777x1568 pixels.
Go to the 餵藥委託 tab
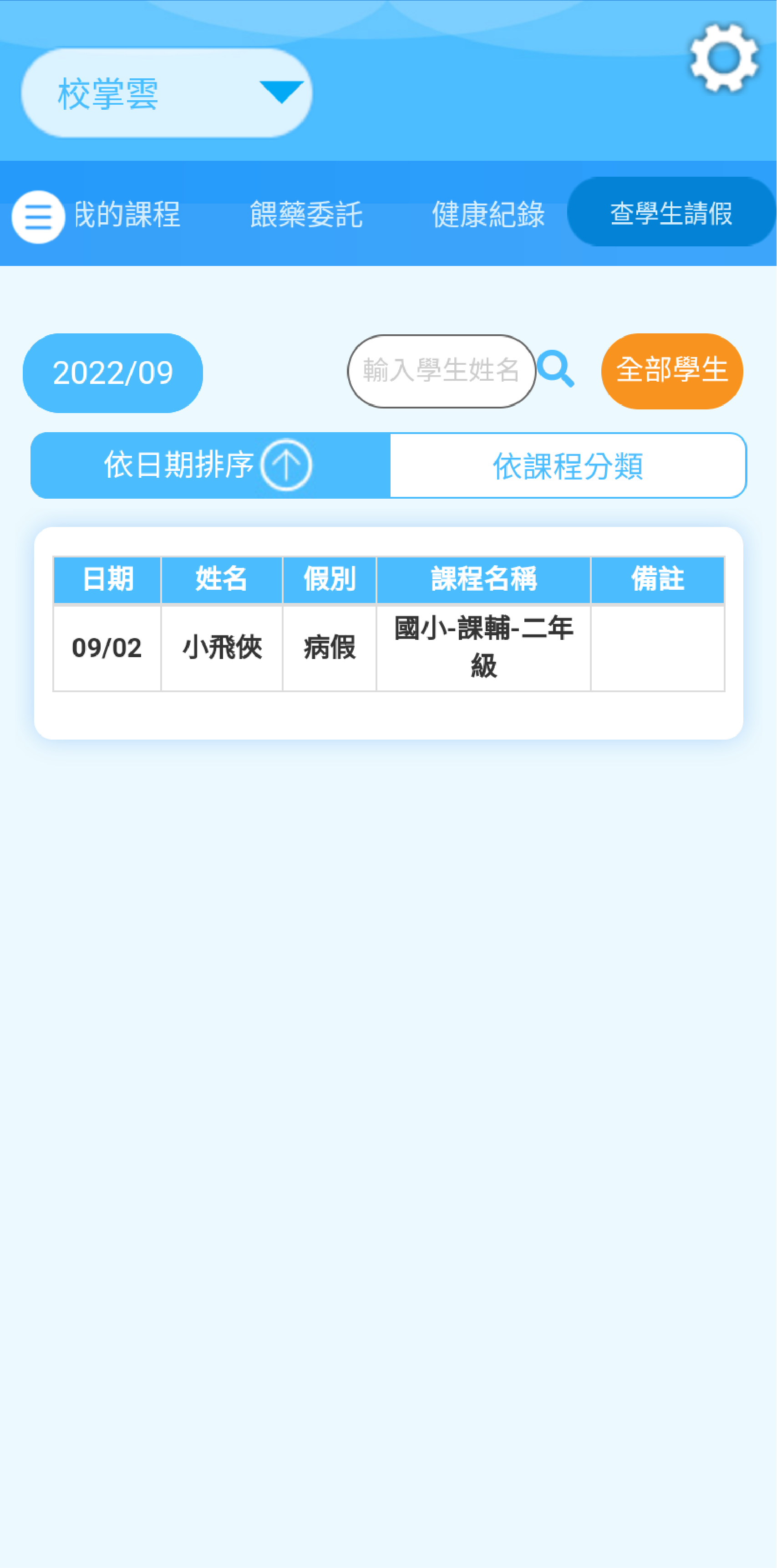pos(306,215)
